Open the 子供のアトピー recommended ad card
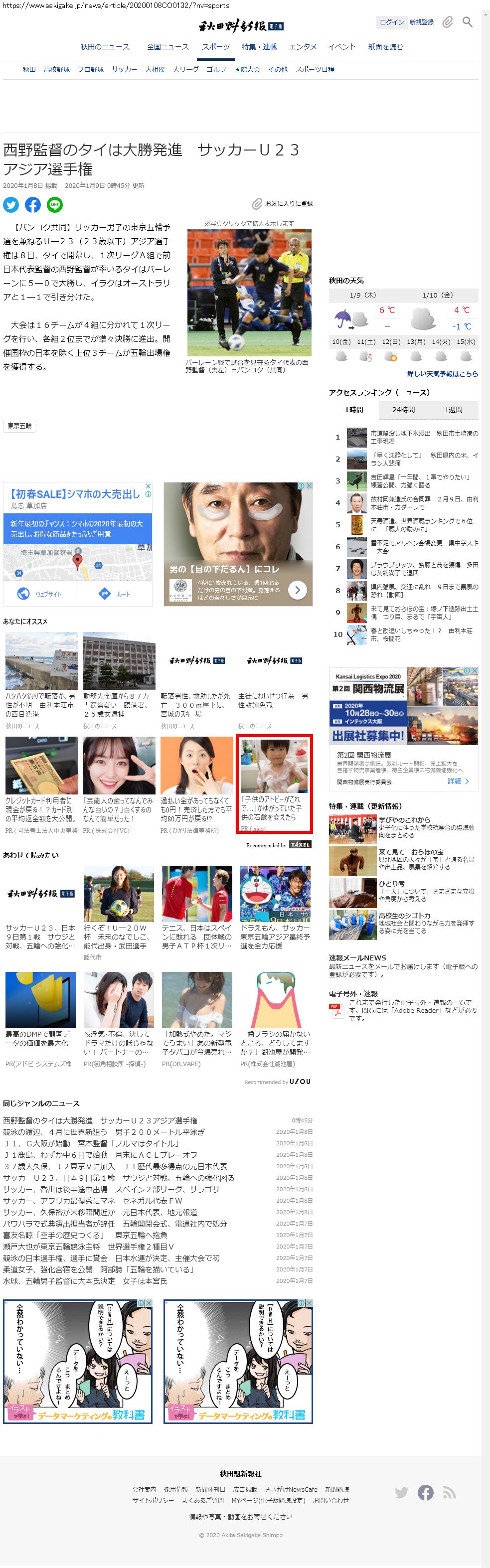 click(x=274, y=784)
